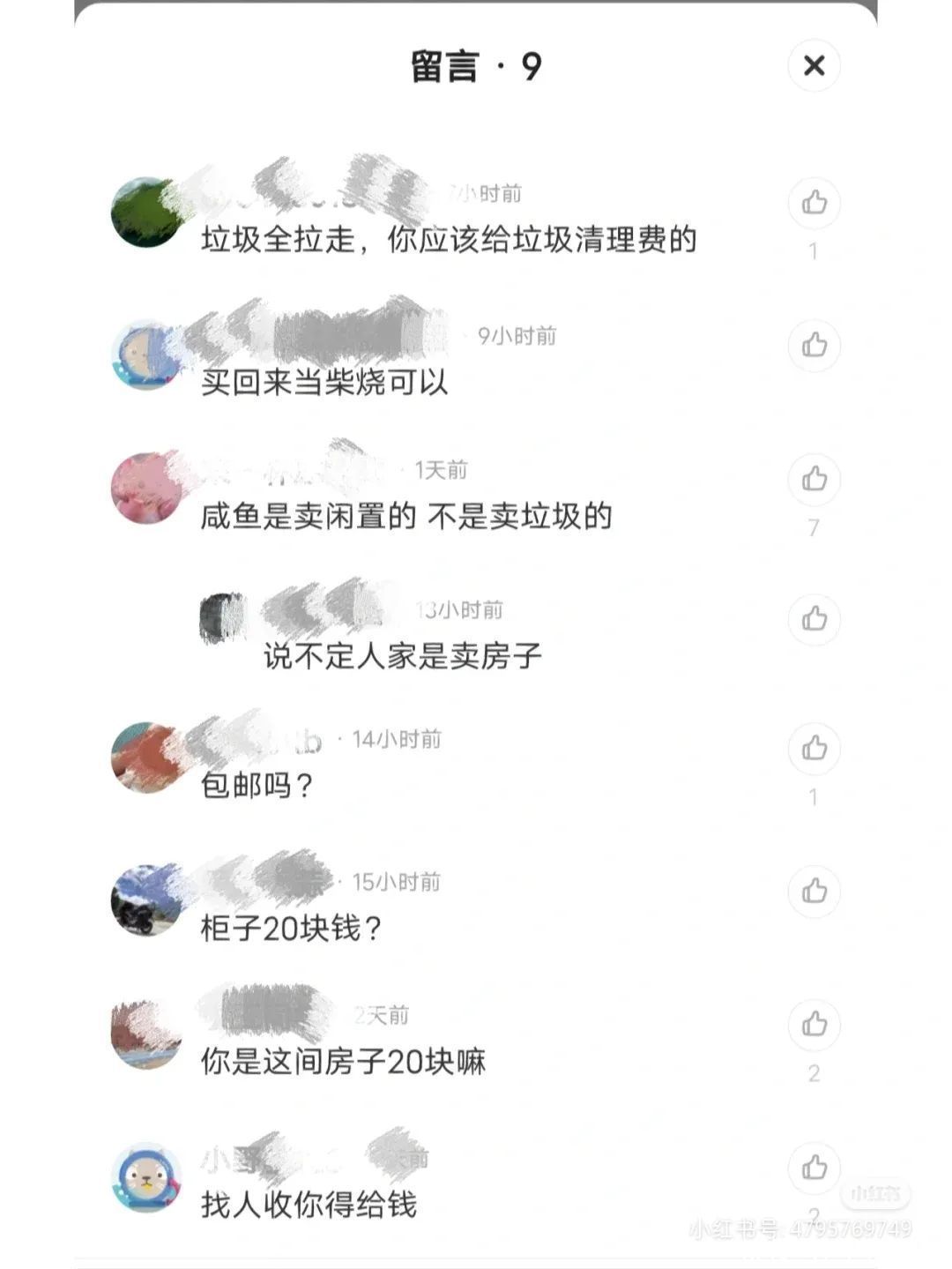The image size is (952, 1269).
Task: Like the comment '咸鱼是卖闲置的 不是卖垃圾的'
Action: point(814,479)
